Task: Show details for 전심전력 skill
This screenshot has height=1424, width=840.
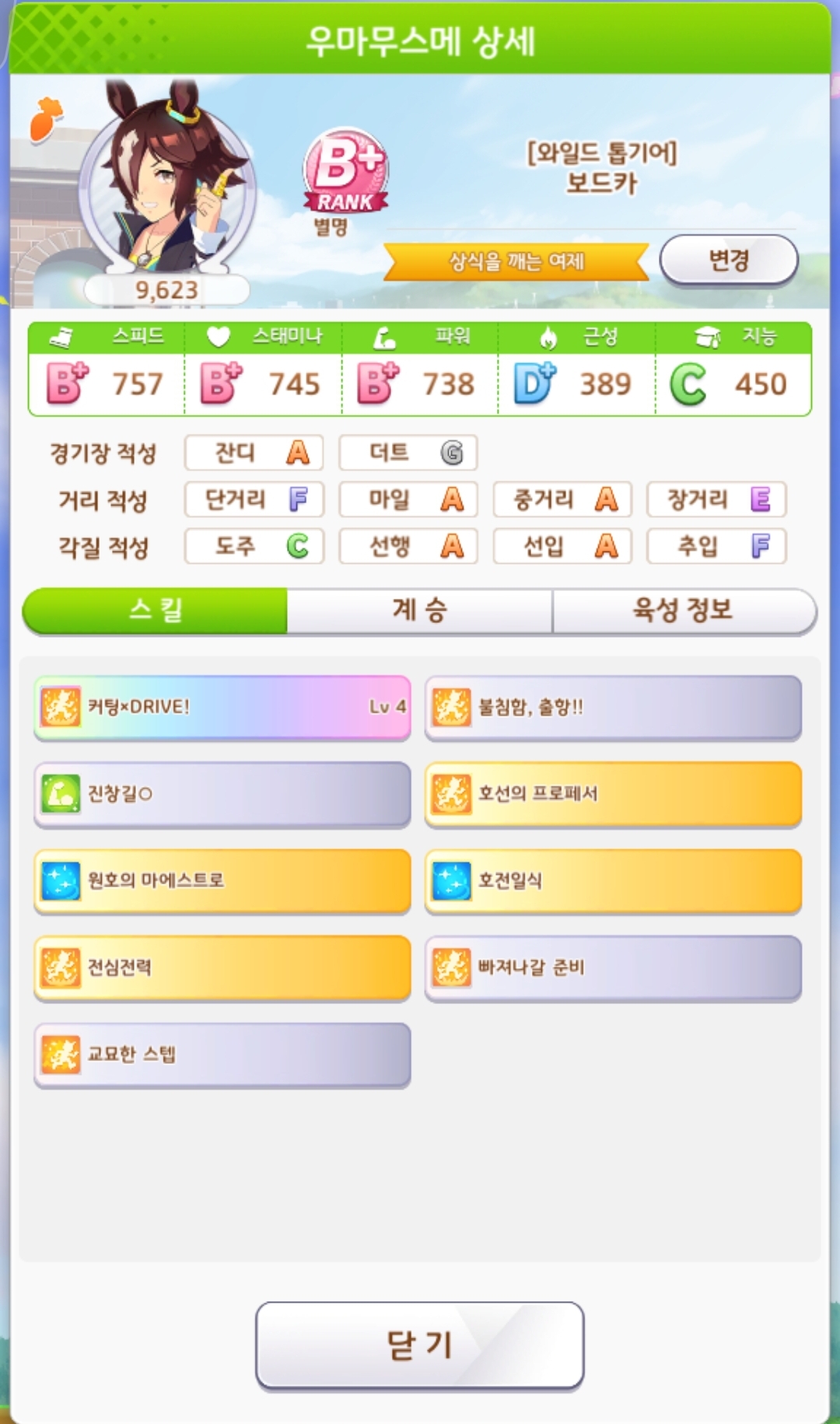Action: [x=222, y=967]
